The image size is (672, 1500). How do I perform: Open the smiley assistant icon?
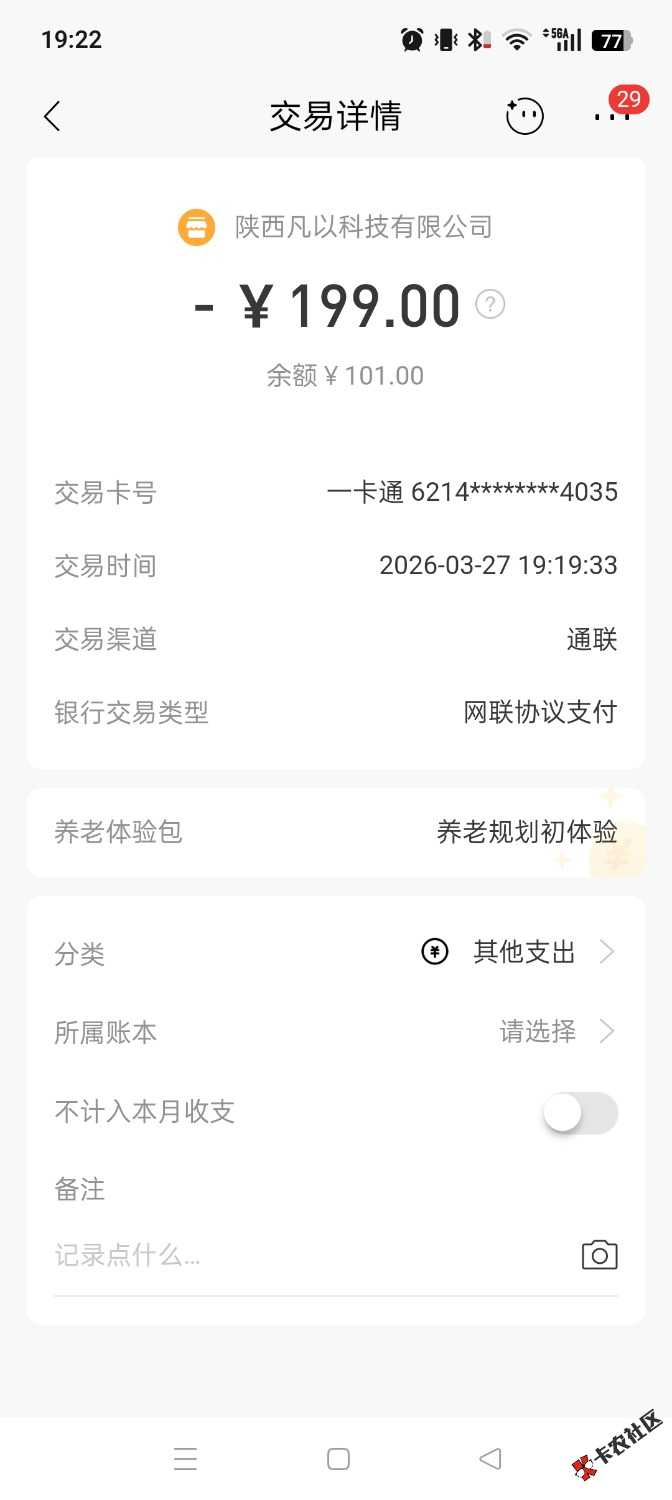524,117
